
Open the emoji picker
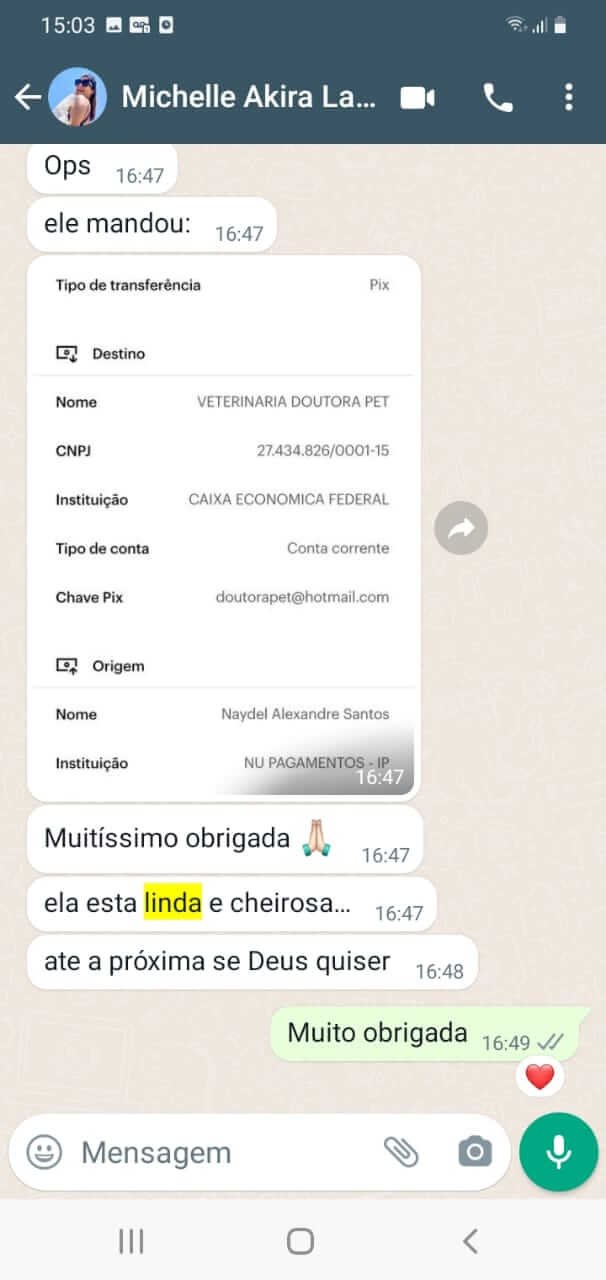click(44, 1152)
